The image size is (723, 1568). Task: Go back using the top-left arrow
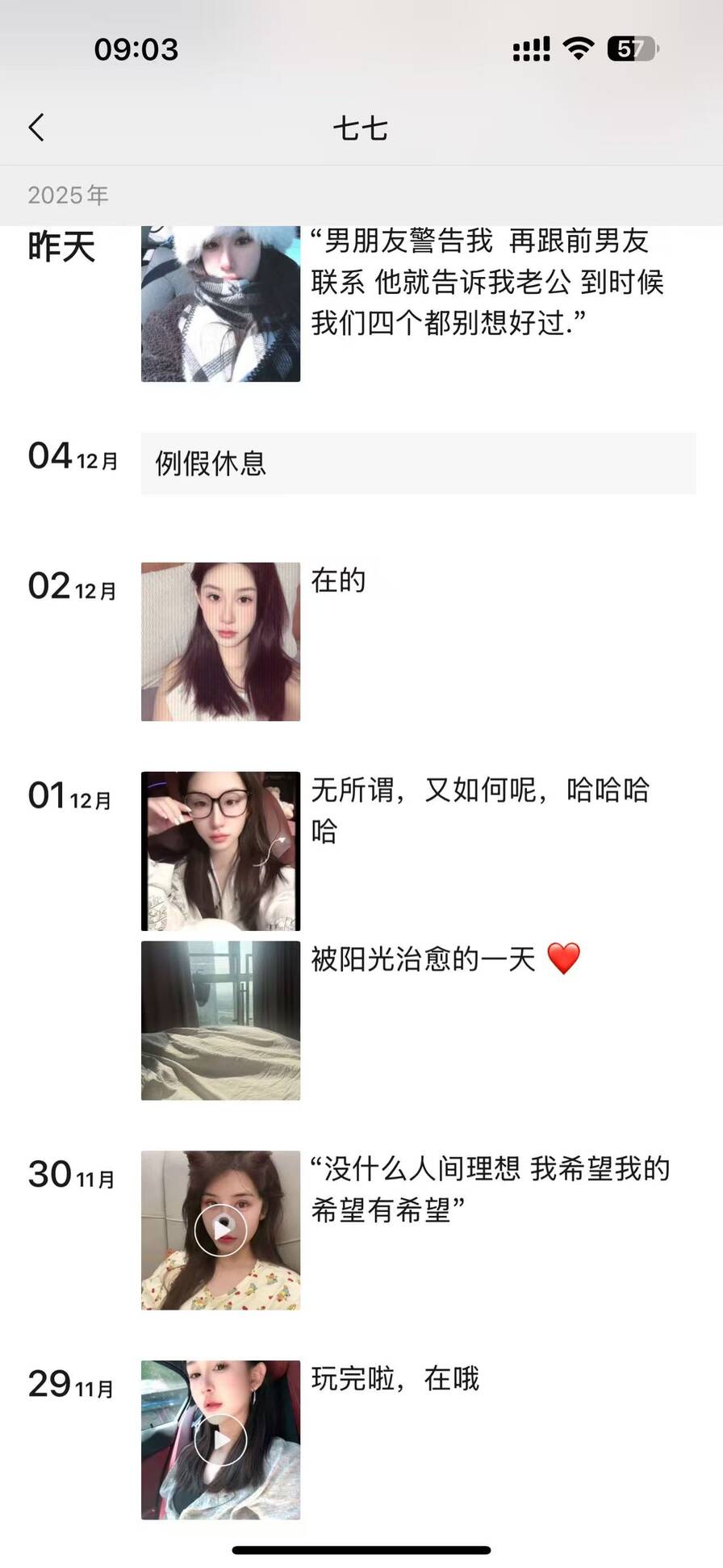(x=37, y=128)
